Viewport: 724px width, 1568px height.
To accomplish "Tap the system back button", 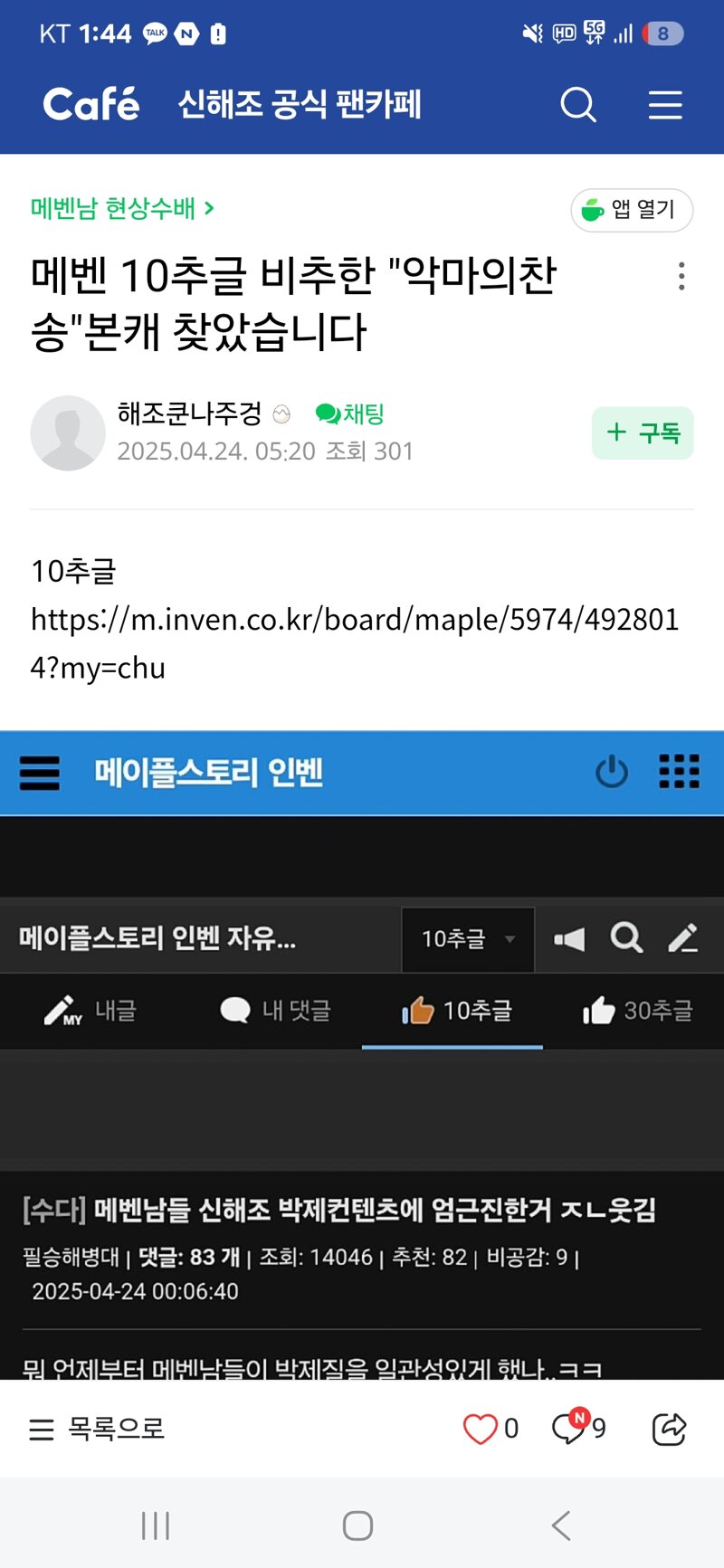I will pos(561,1525).
